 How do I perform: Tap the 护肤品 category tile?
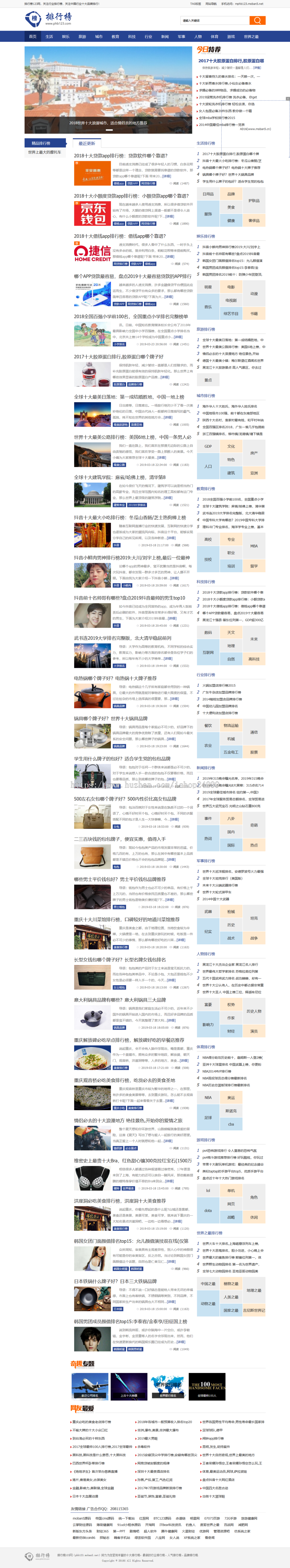[254, 200]
